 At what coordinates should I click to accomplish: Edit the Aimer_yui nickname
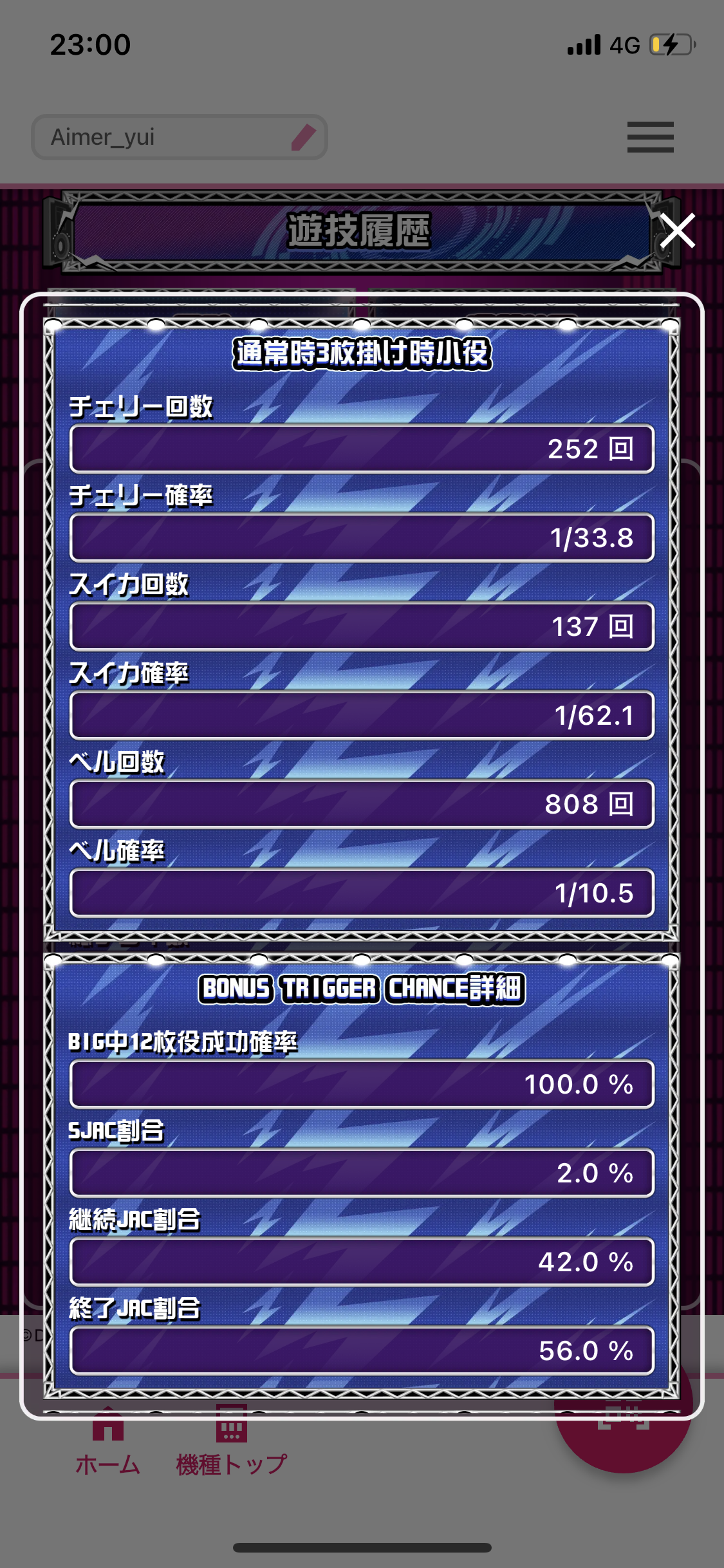[303, 137]
